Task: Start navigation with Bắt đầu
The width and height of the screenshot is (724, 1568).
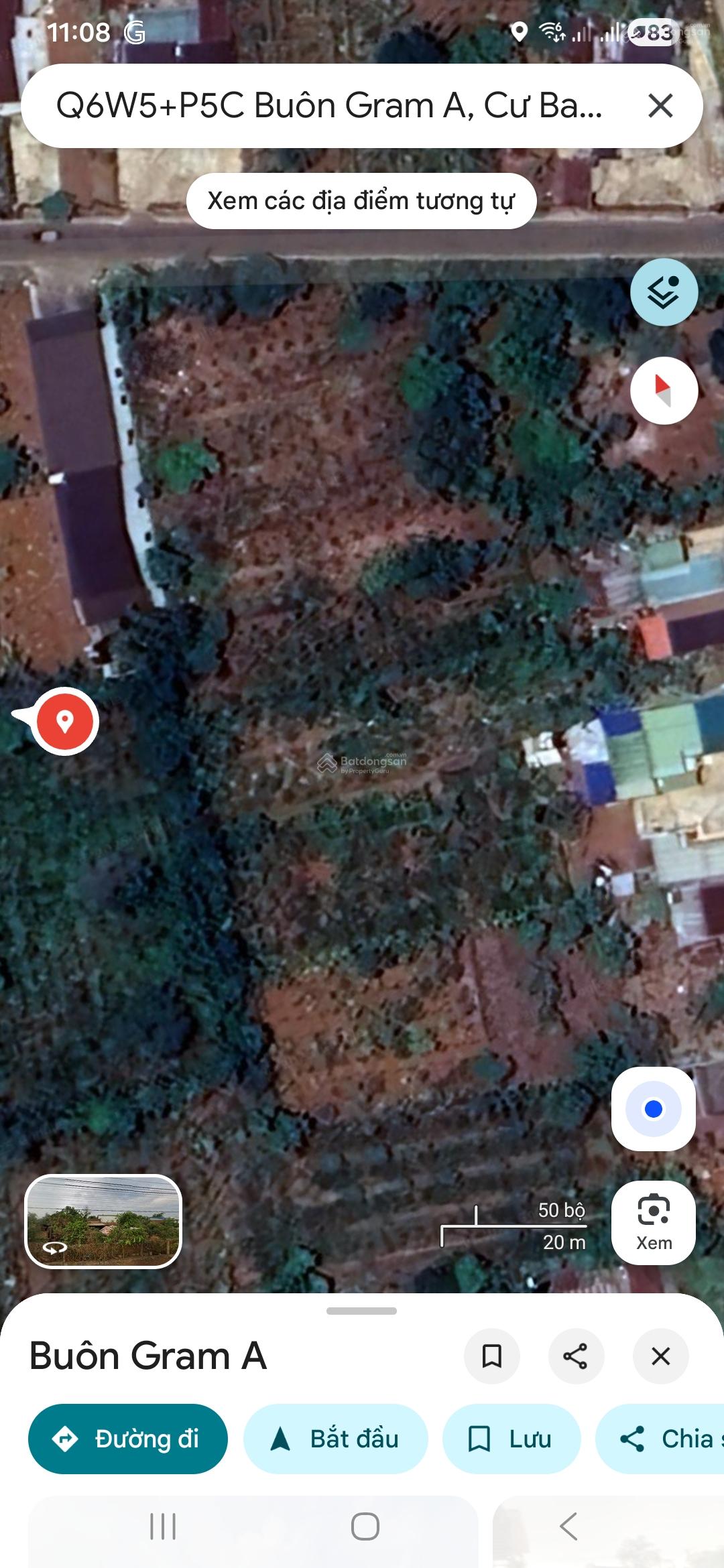Action: (335, 1439)
